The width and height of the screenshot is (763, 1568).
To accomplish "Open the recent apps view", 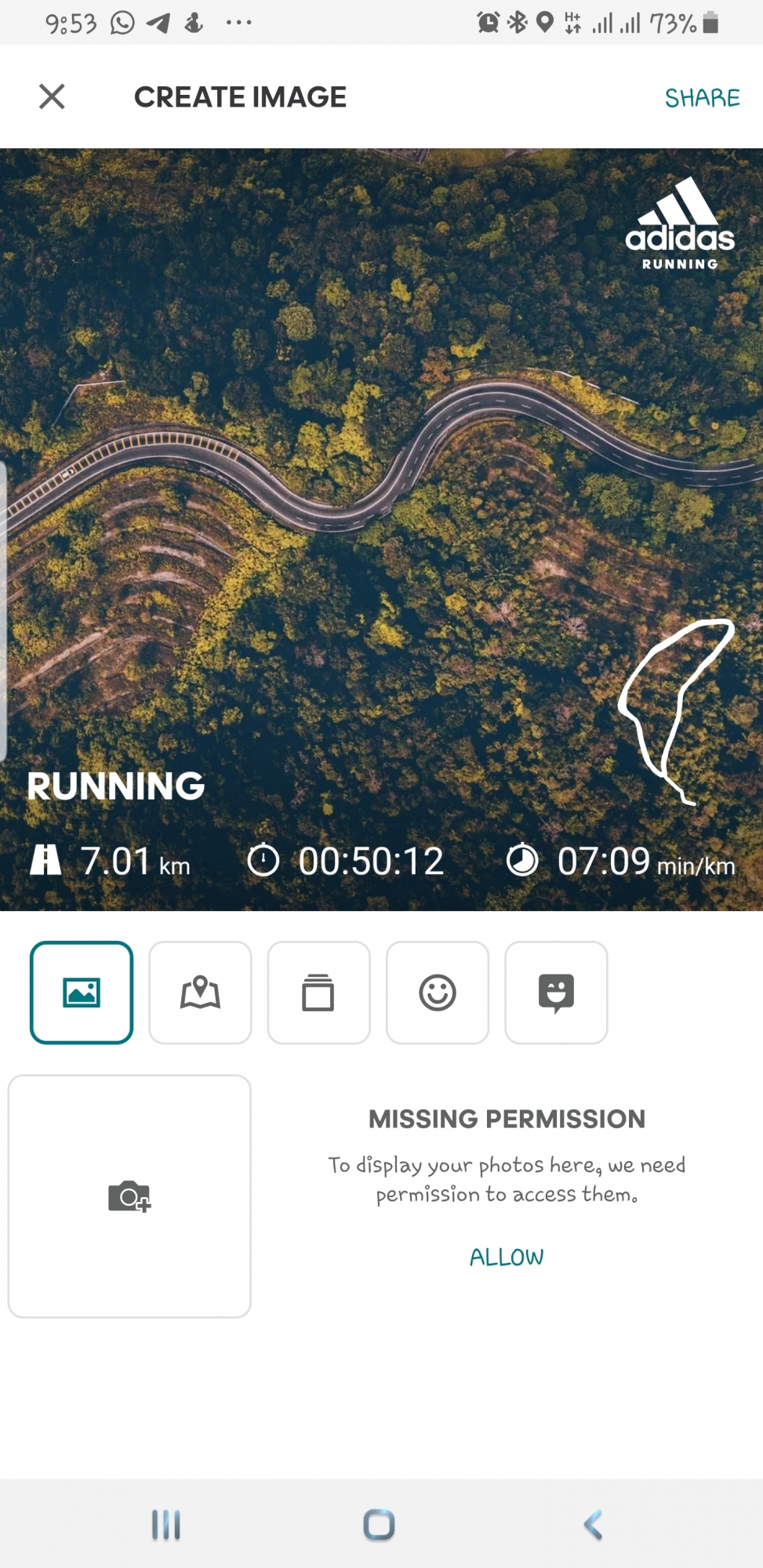I will click(165, 1525).
